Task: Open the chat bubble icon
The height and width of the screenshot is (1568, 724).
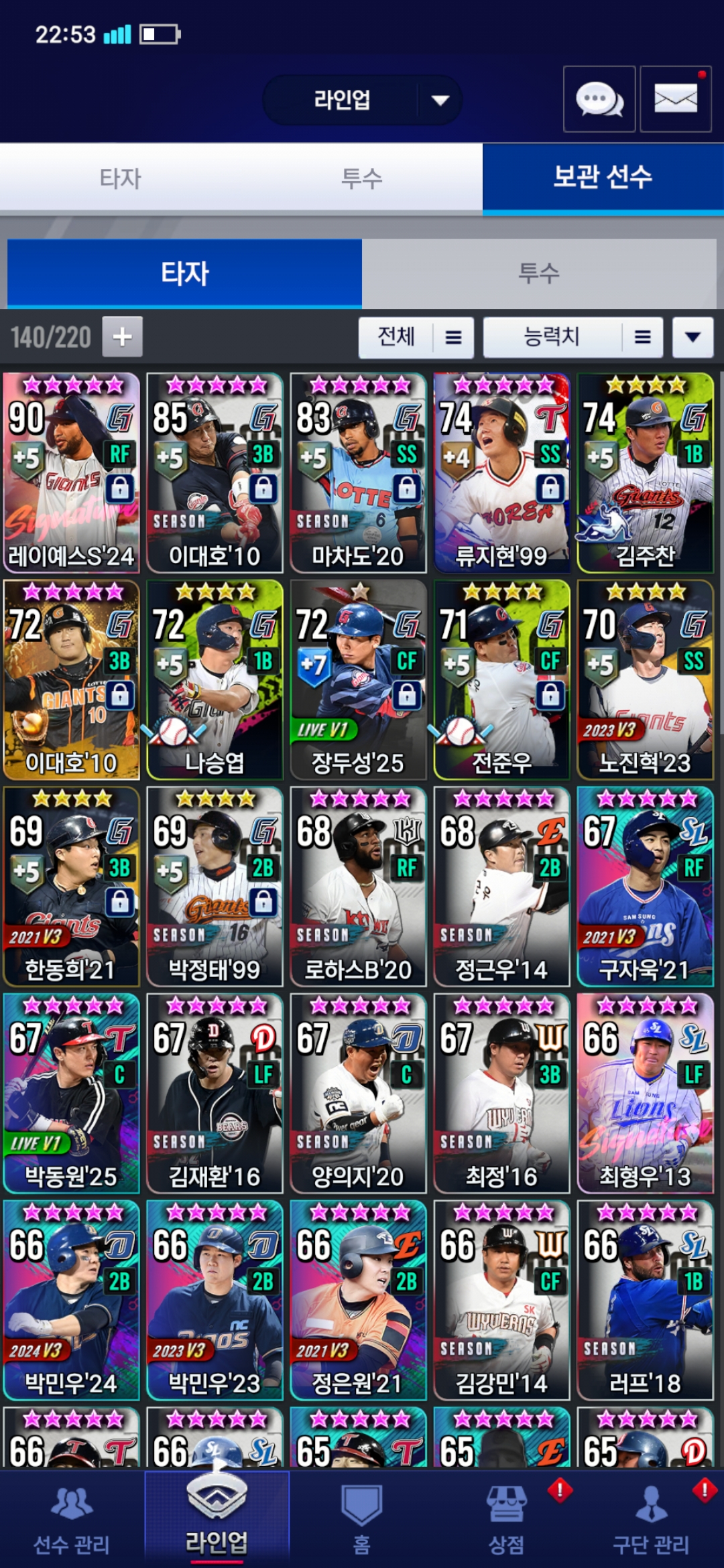Action: (x=599, y=99)
